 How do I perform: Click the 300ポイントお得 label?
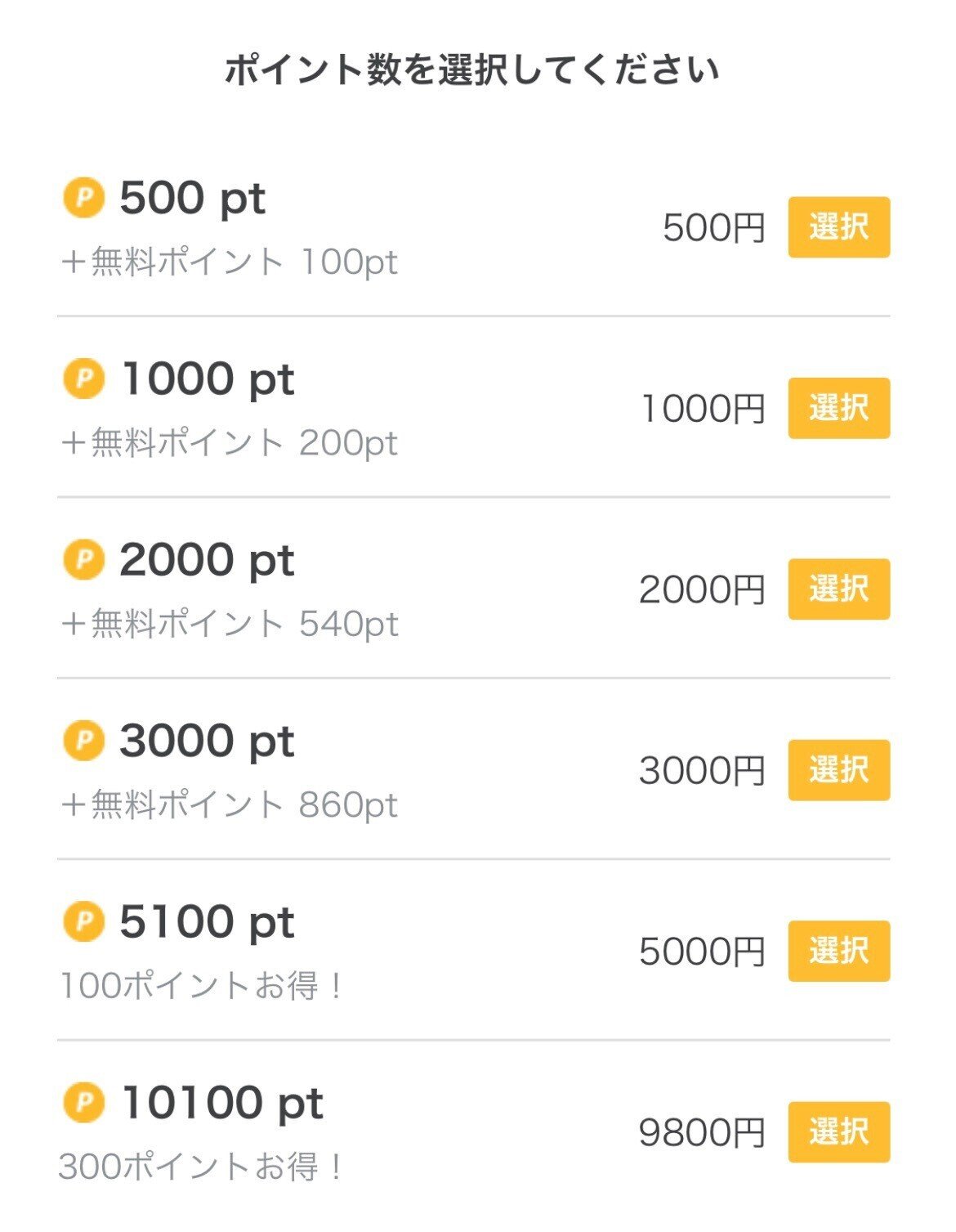[x=200, y=1164]
